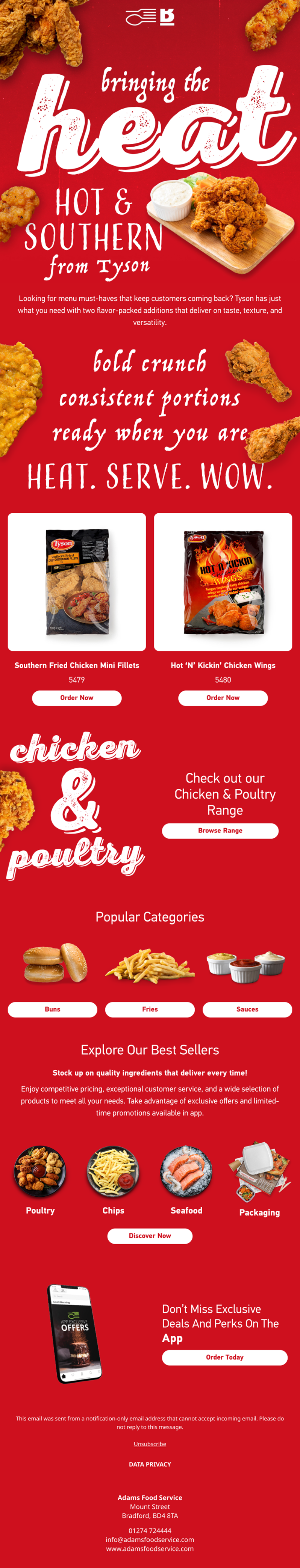Email info@adamsfoodservice.com
Screen dimensions: 300x1568
150,1539
